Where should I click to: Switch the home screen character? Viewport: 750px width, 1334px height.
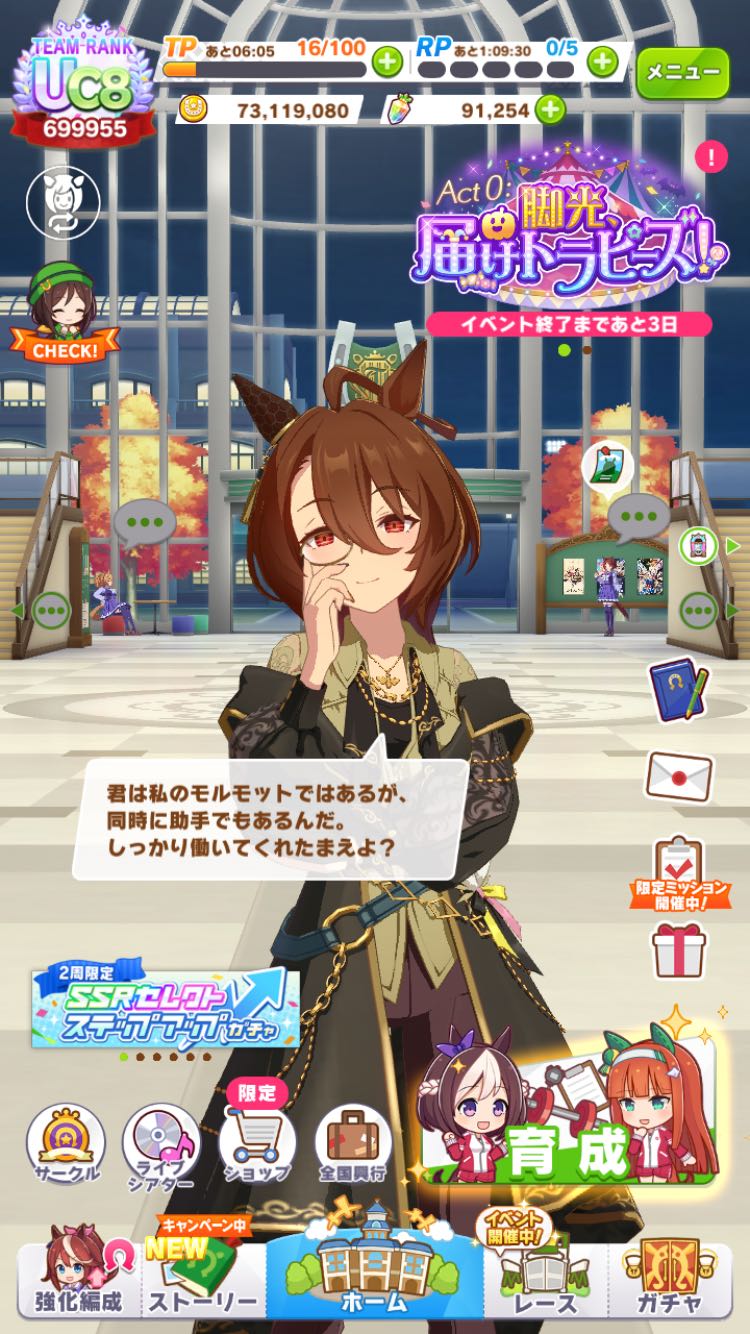tap(63, 202)
